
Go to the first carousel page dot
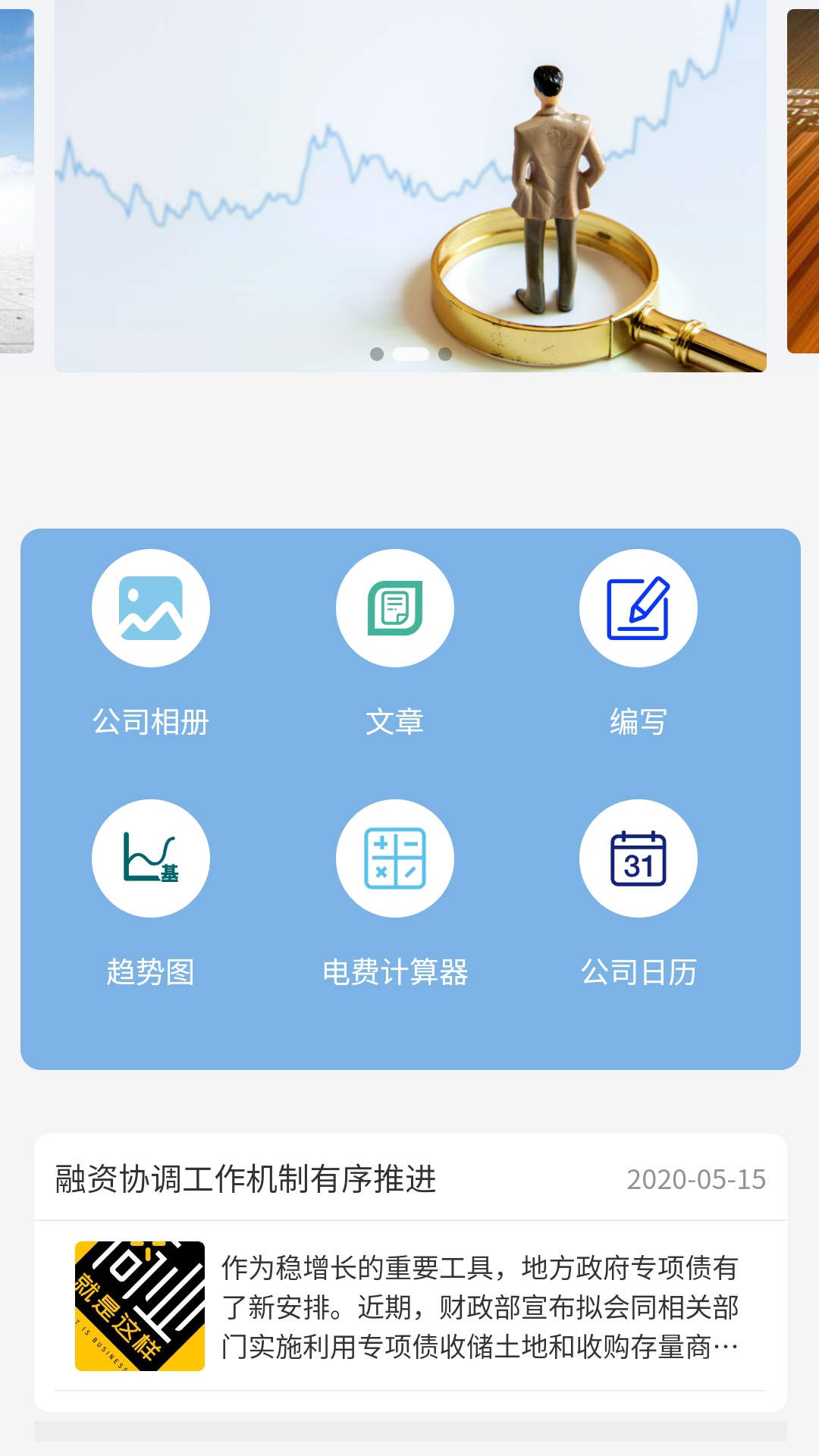click(x=377, y=354)
